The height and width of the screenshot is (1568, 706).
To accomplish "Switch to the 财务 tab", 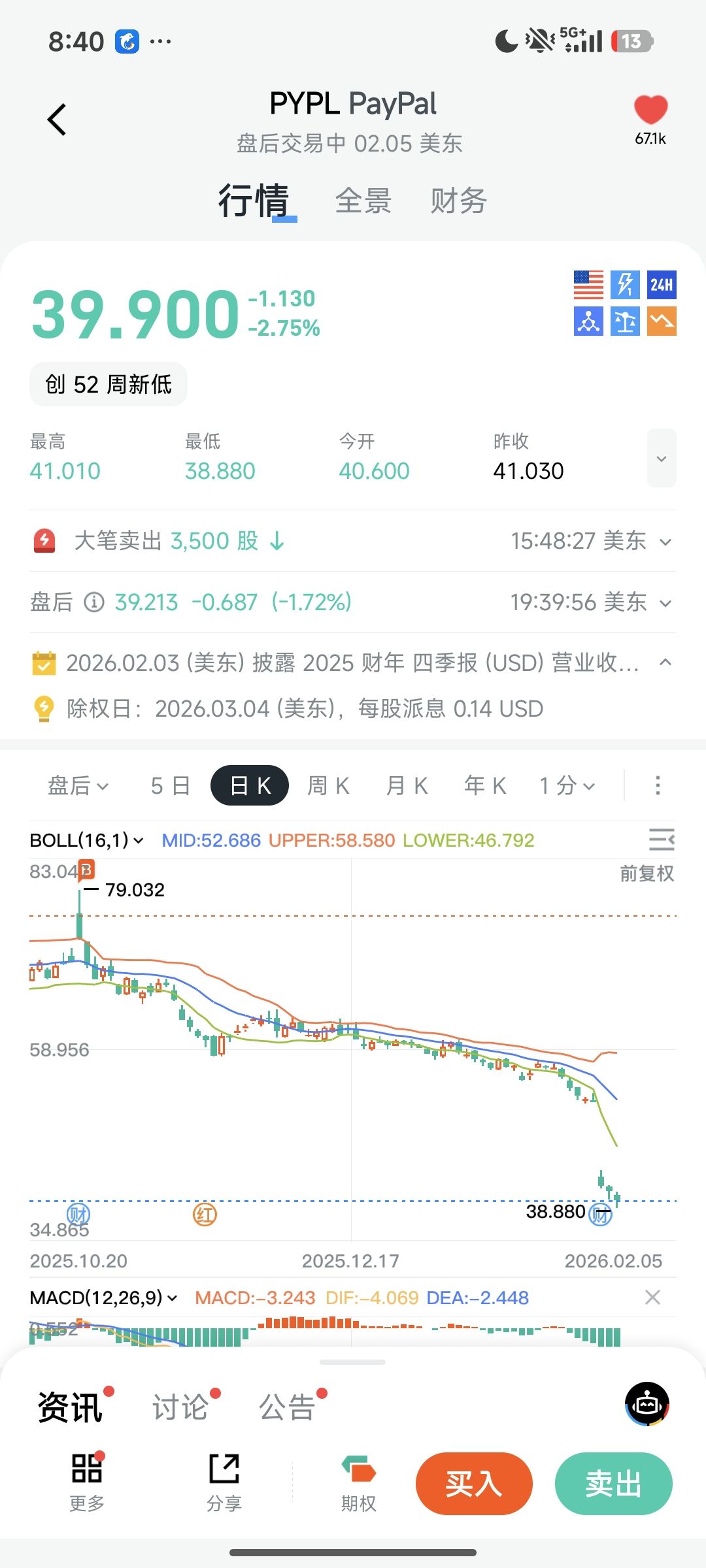I will [x=458, y=201].
